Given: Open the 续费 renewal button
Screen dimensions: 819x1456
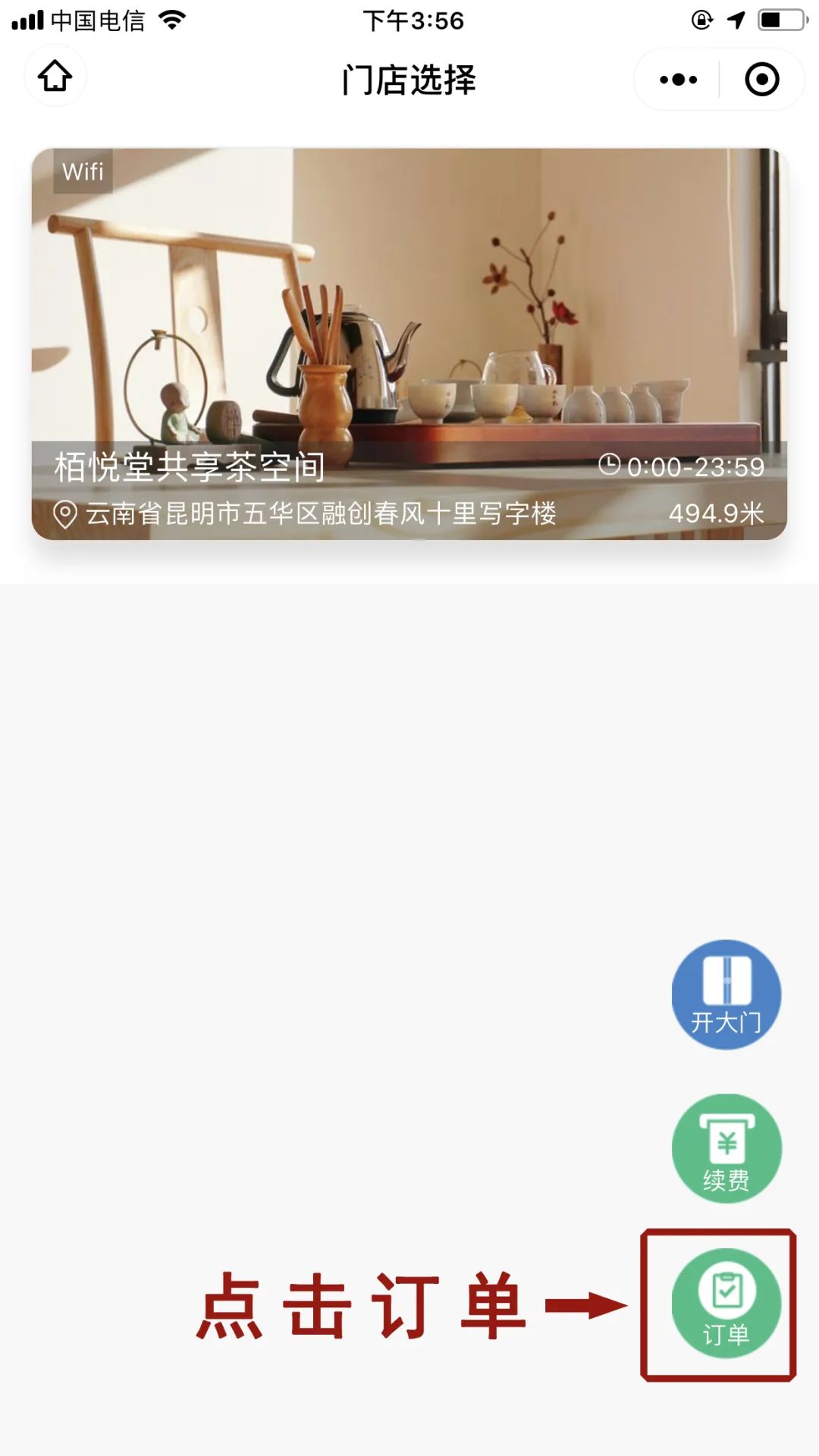Looking at the screenshot, I should 726,1148.
